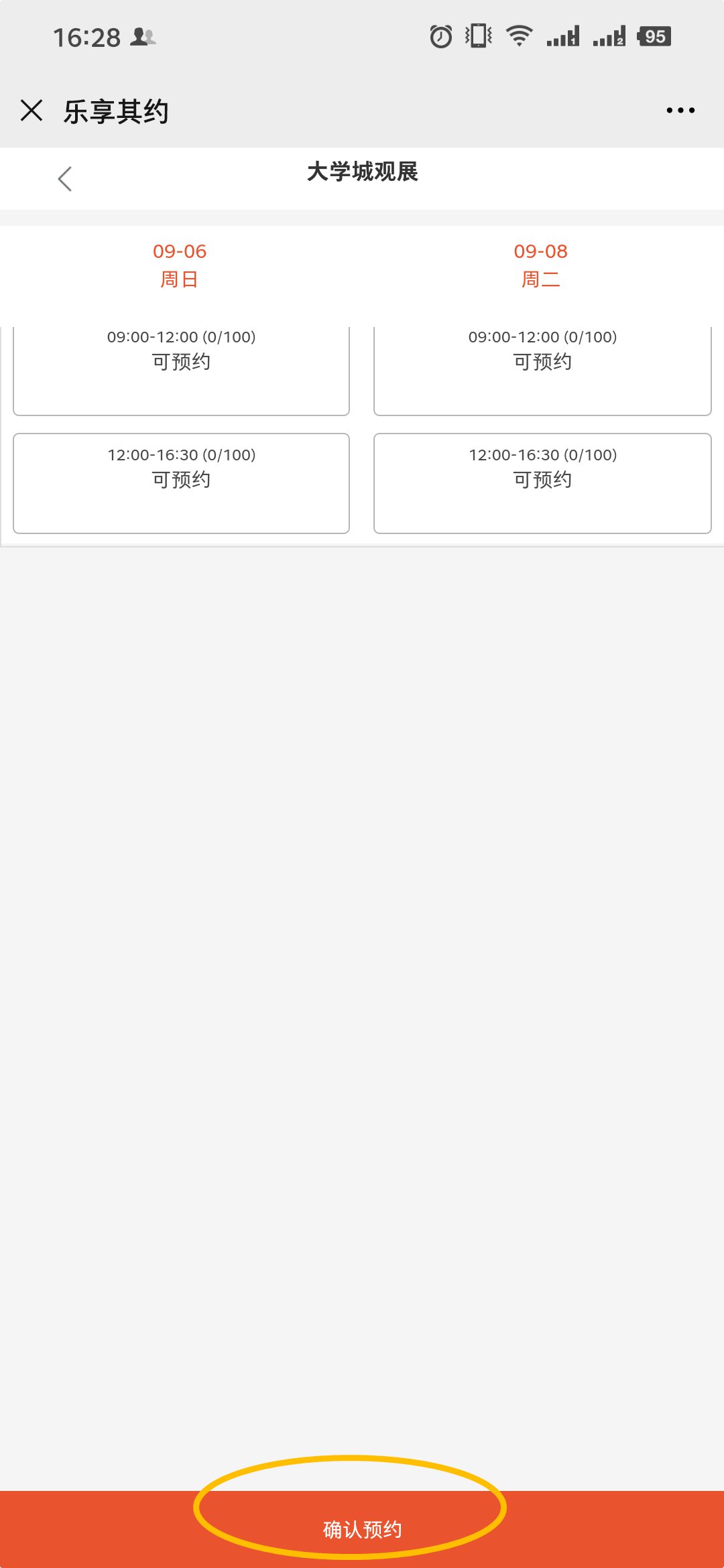
Task: Select 09-06 周日 12:00-16:30 time slot
Action: tap(181, 483)
